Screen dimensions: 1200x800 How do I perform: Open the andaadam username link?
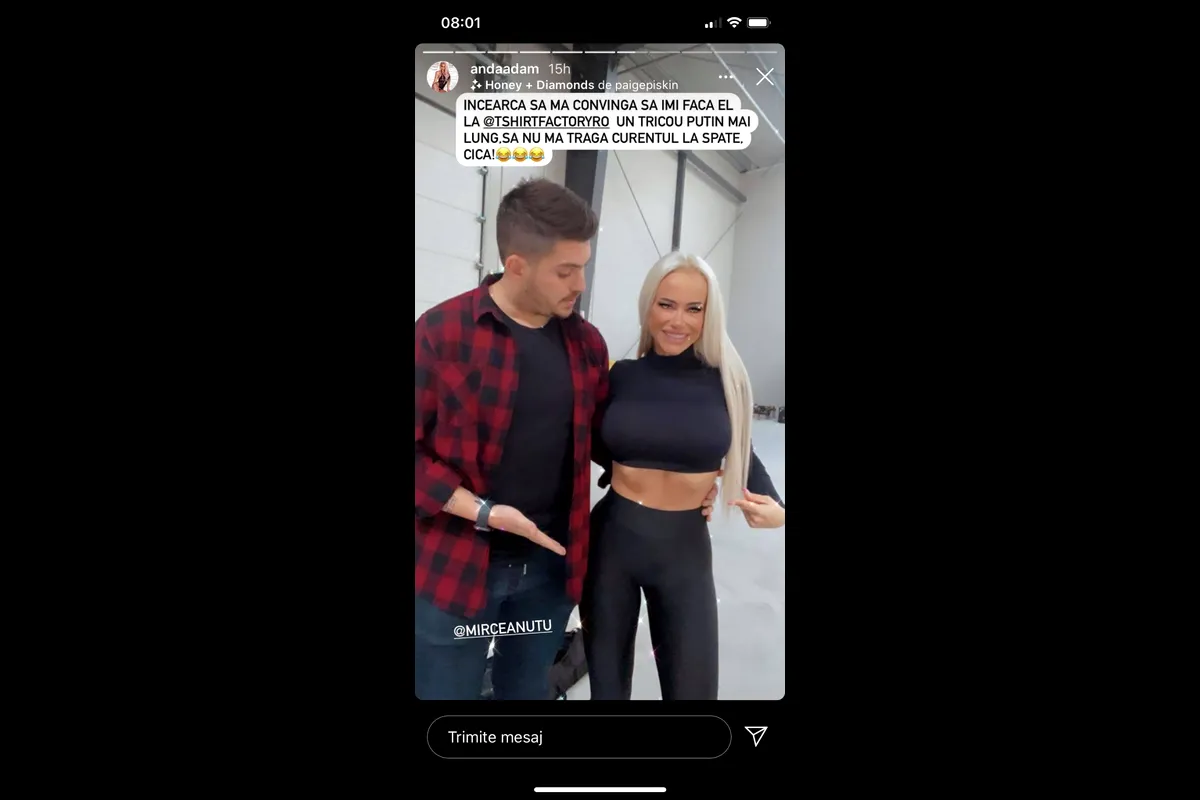504,69
